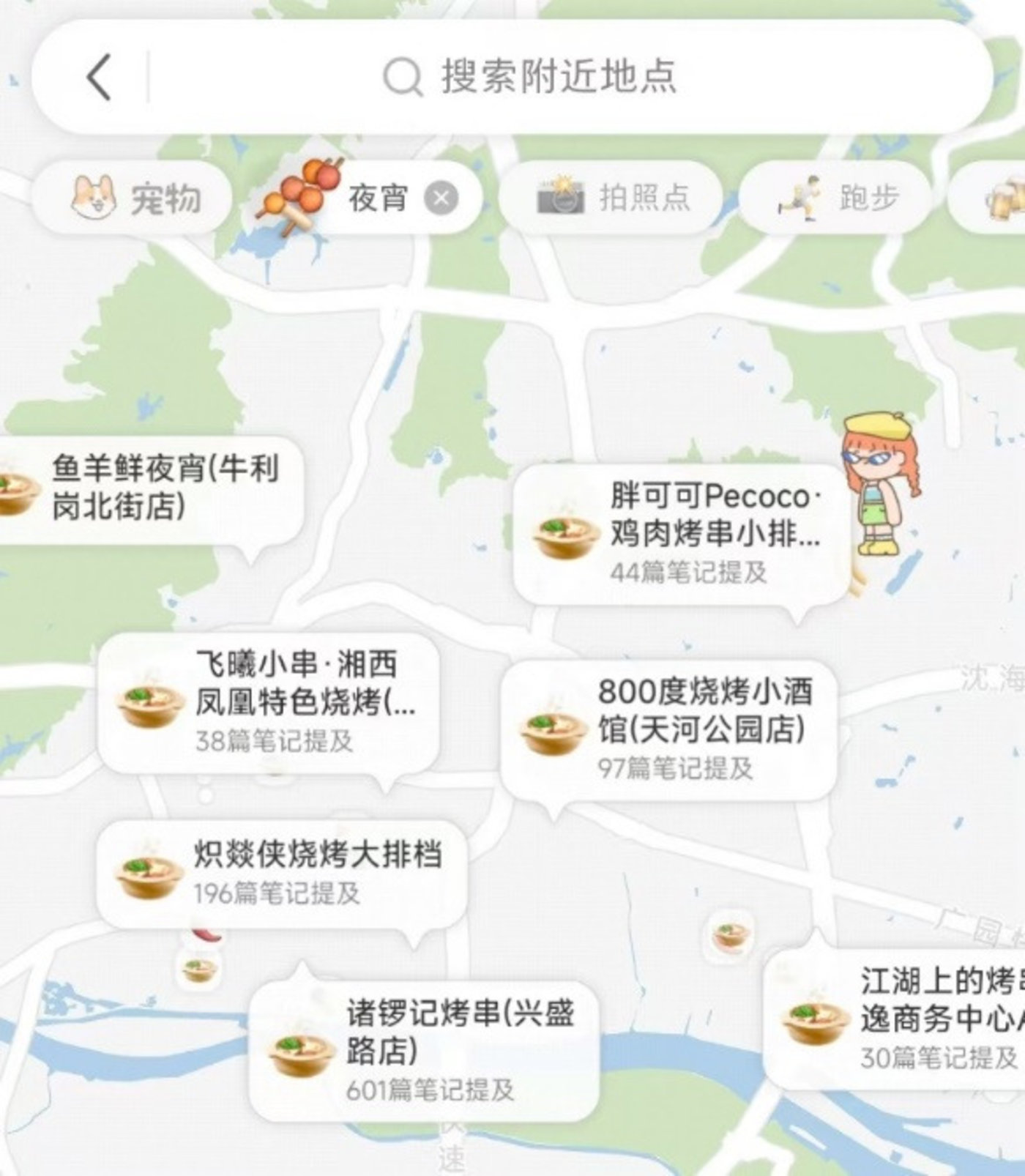Image resolution: width=1025 pixels, height=1176 pixels.
Task: View 炽燚侠烧烤大排档 place card
Action: point(282,873)
